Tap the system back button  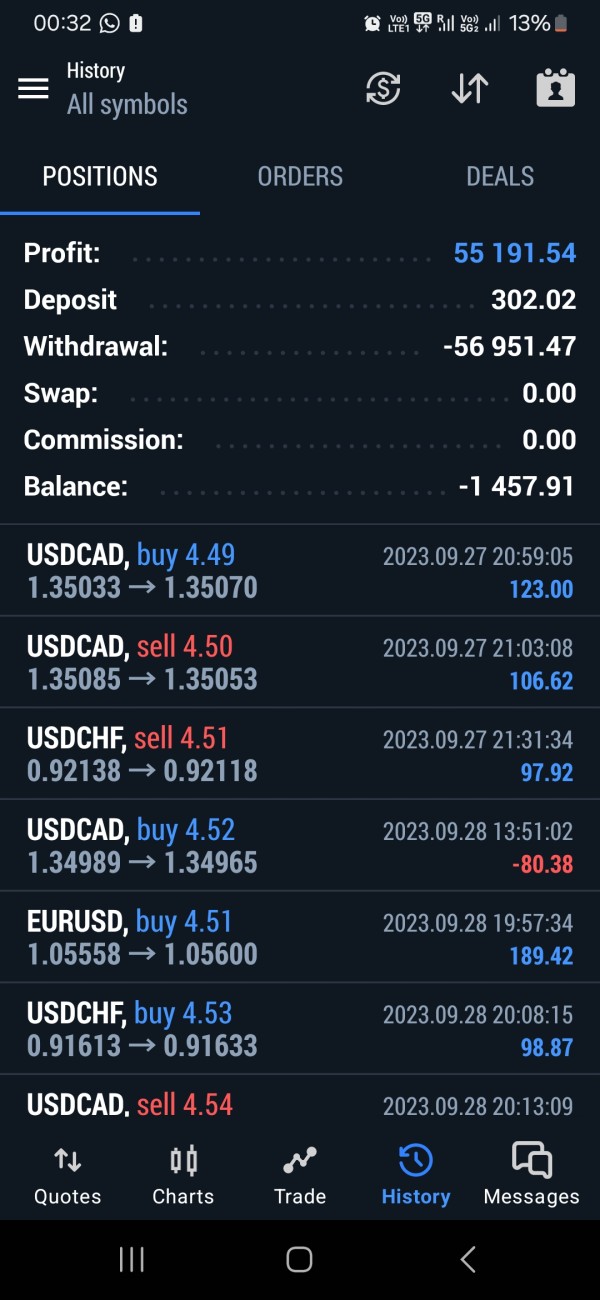pyautogui.click(x=468, y=1259)
